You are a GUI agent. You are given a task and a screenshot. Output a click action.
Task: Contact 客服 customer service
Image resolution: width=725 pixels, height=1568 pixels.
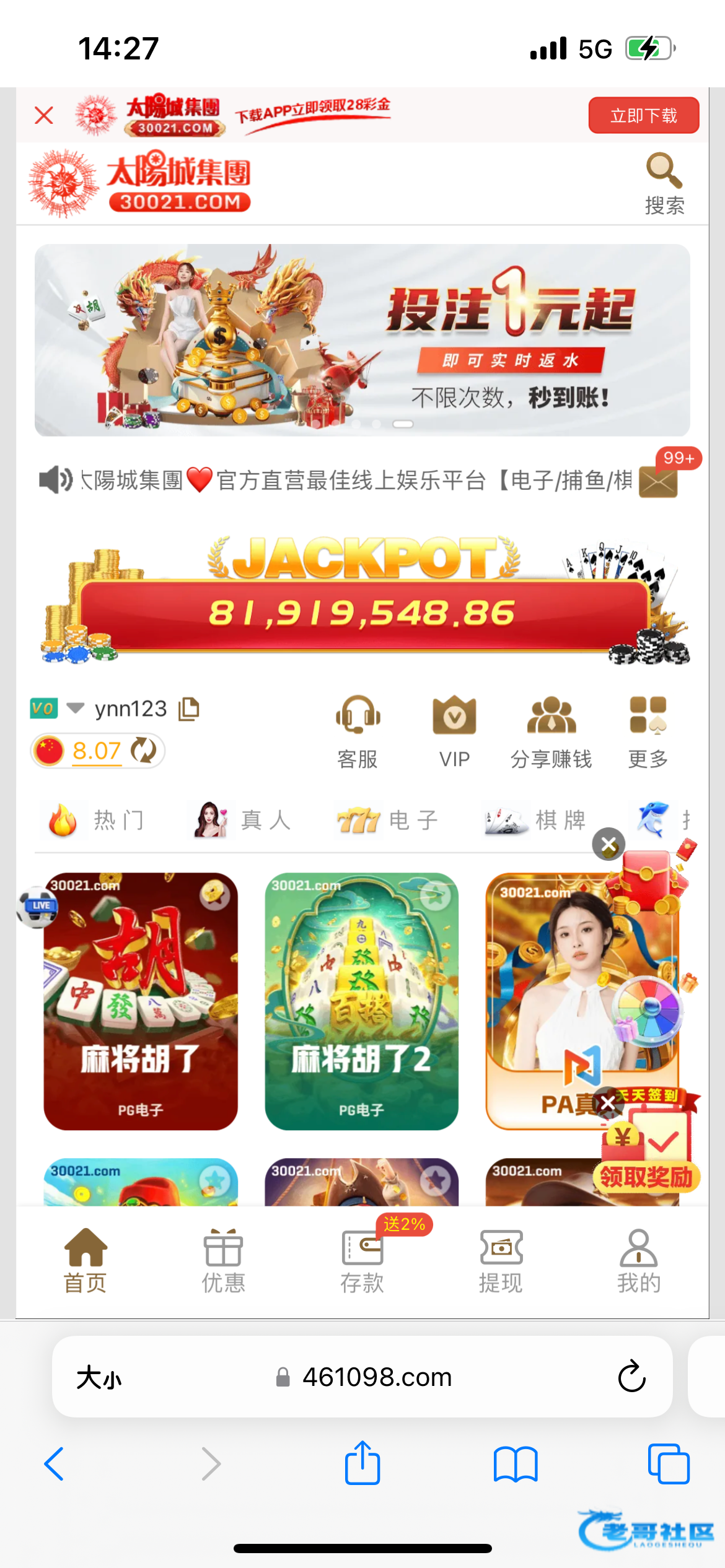358,731
